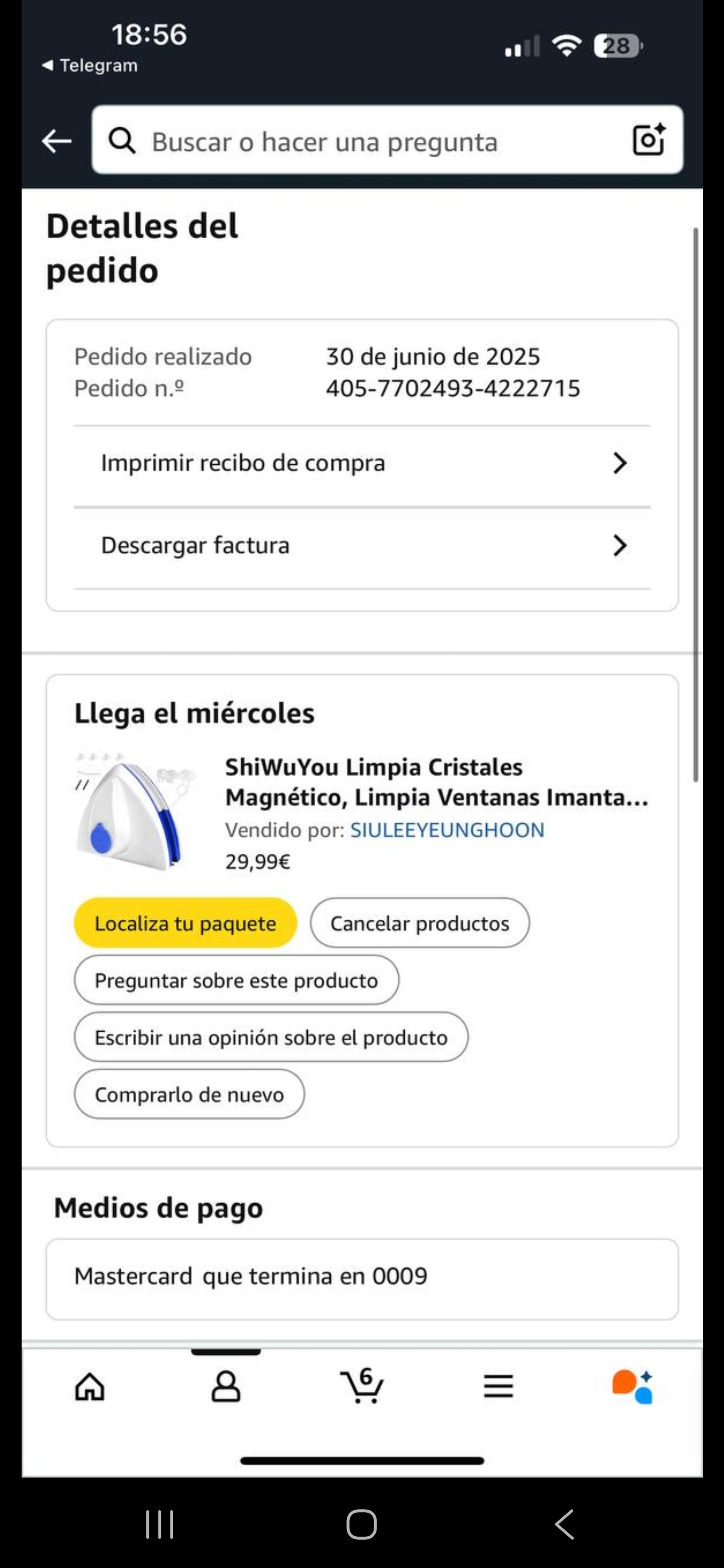Open the search box 'Buscar o hacer una pregunta'
Image resolution: width=724 pixels, height=1568 pixels.
click(x=366, y=141)
